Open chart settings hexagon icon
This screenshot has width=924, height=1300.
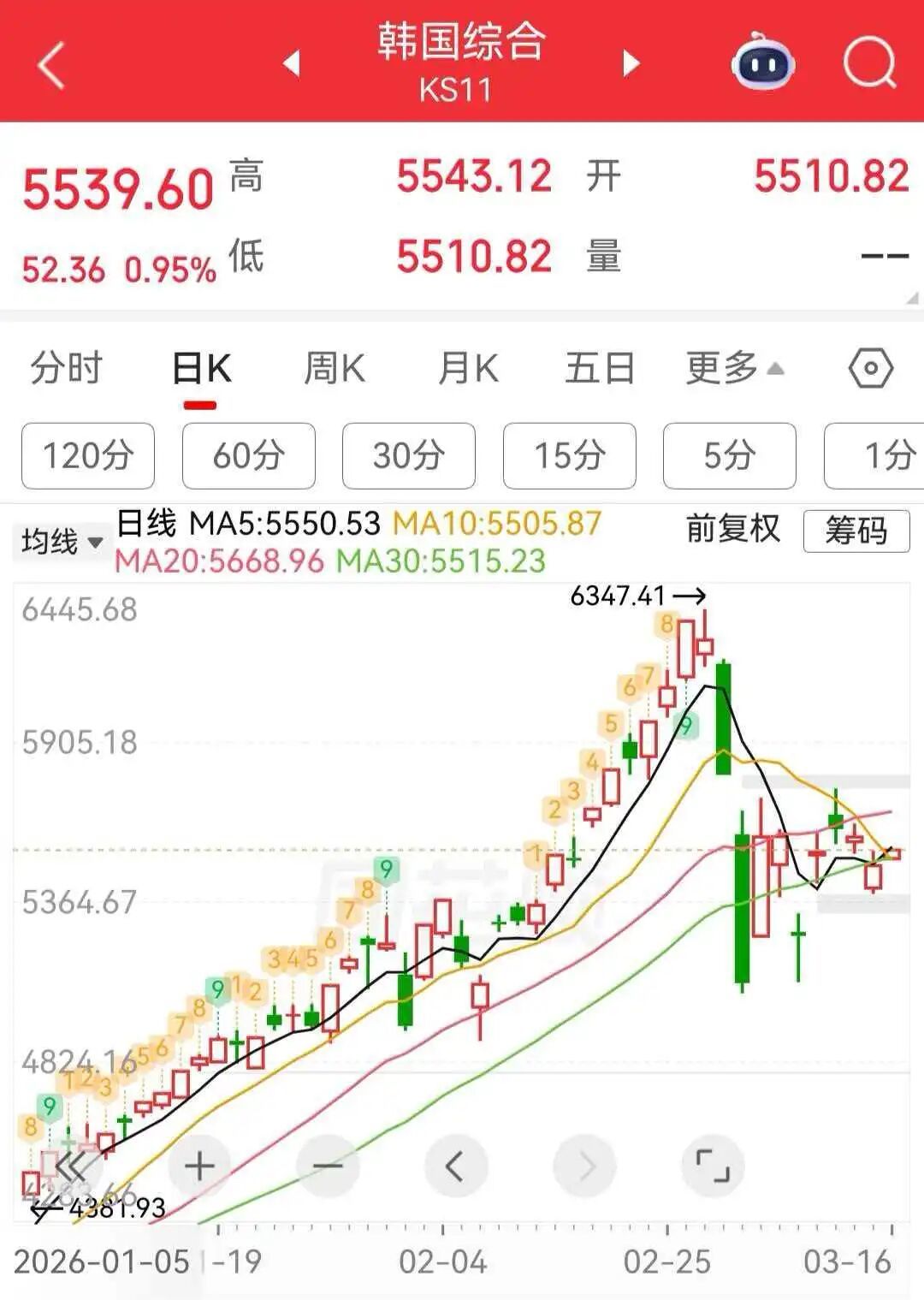[x=870, y=369]
